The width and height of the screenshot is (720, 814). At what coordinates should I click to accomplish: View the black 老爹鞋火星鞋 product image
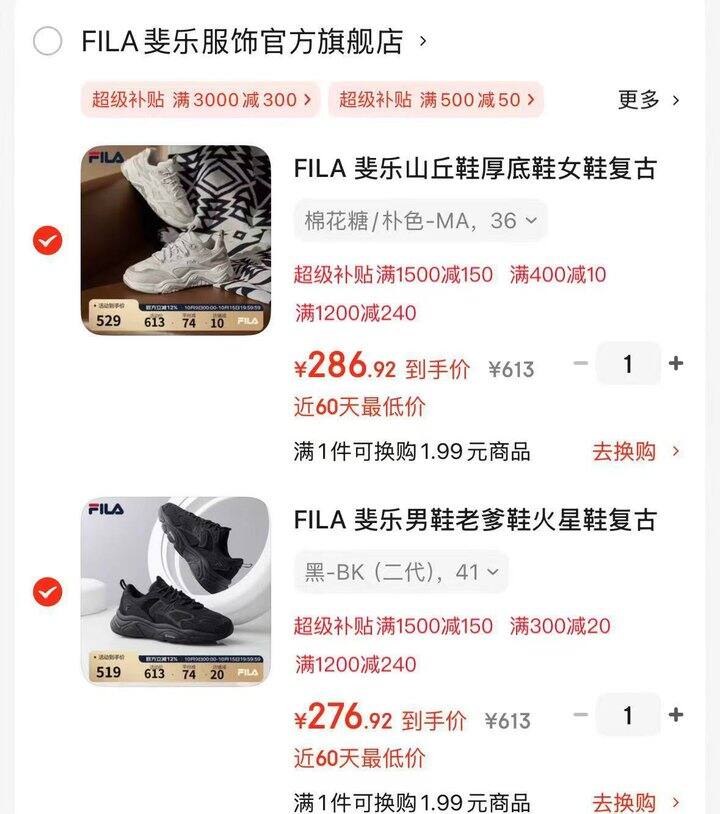pos(176,591)
